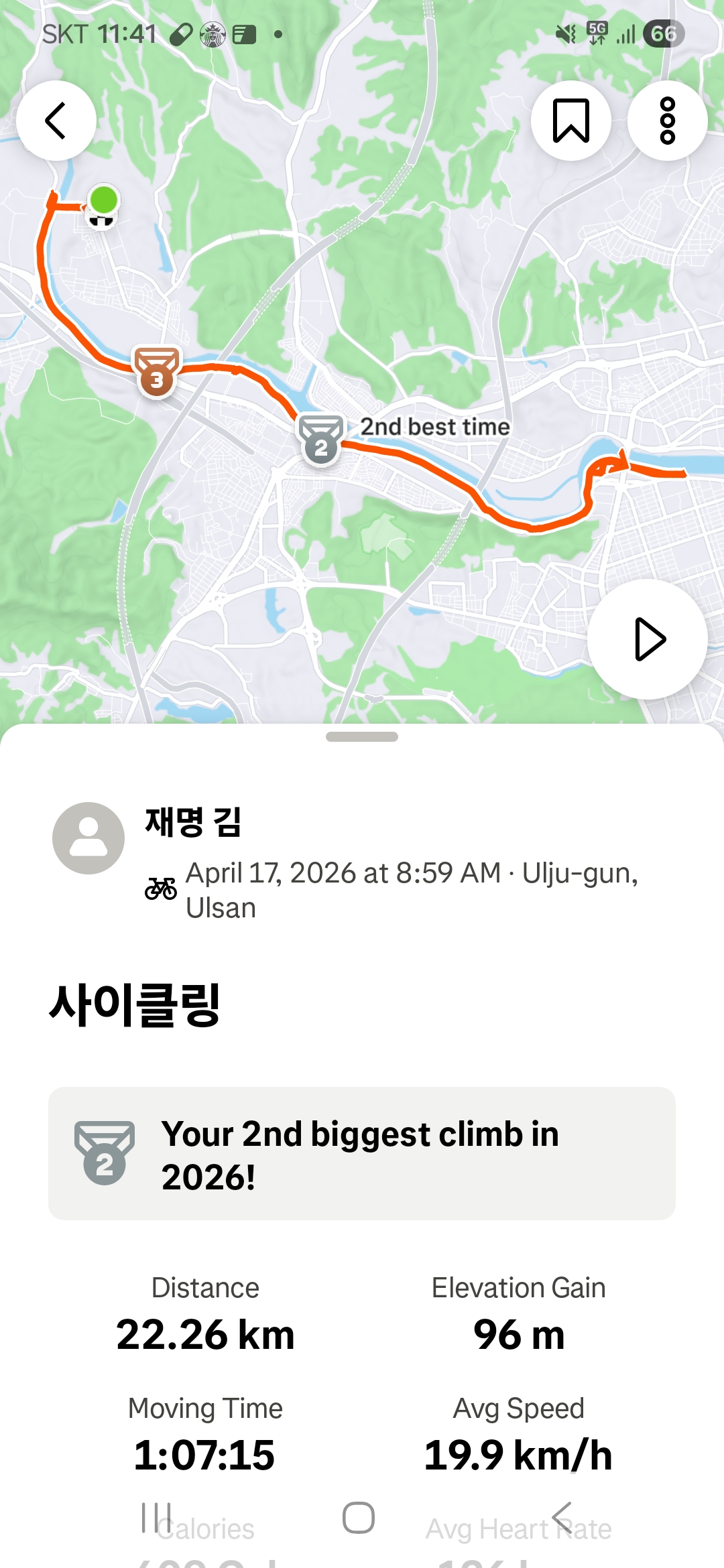Open the three-dot overflow menu
The height and width of the screenshot is (1568, 724).
click(x=668, y=121)
